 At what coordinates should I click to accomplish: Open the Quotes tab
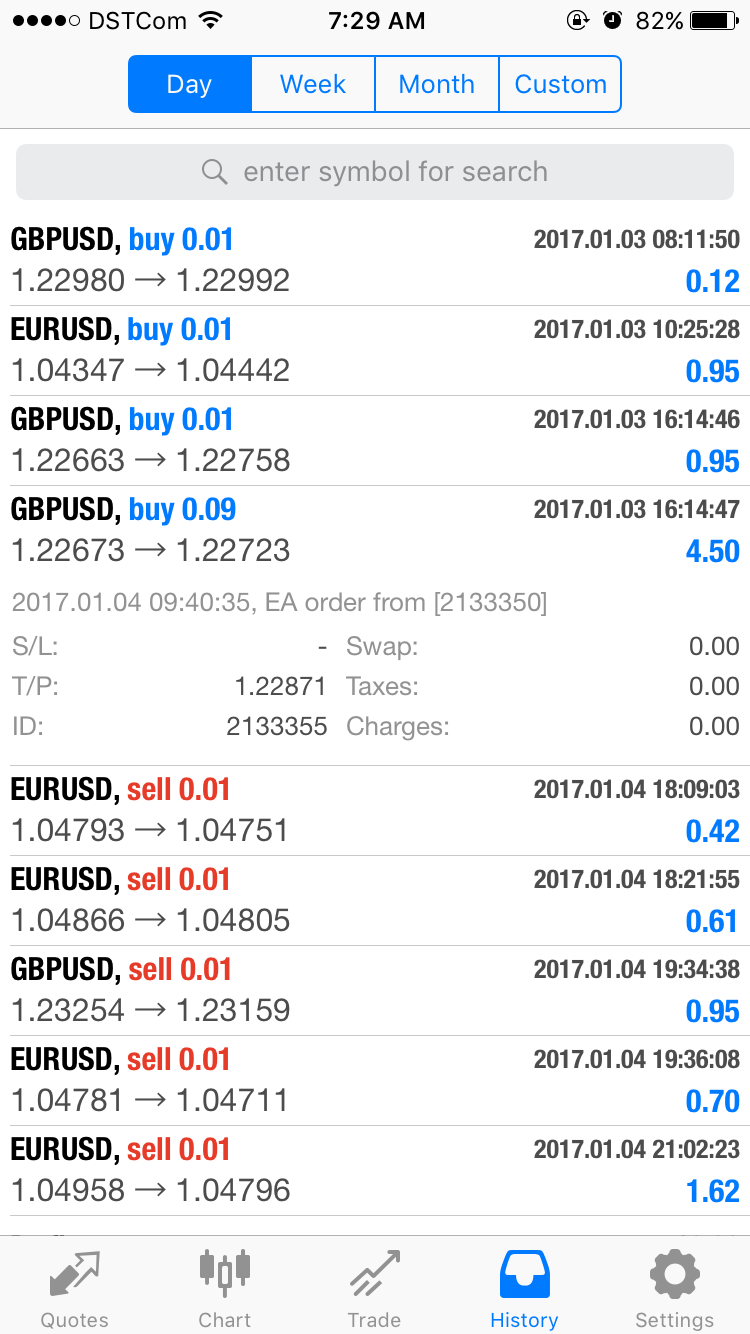coord(75,1288)
